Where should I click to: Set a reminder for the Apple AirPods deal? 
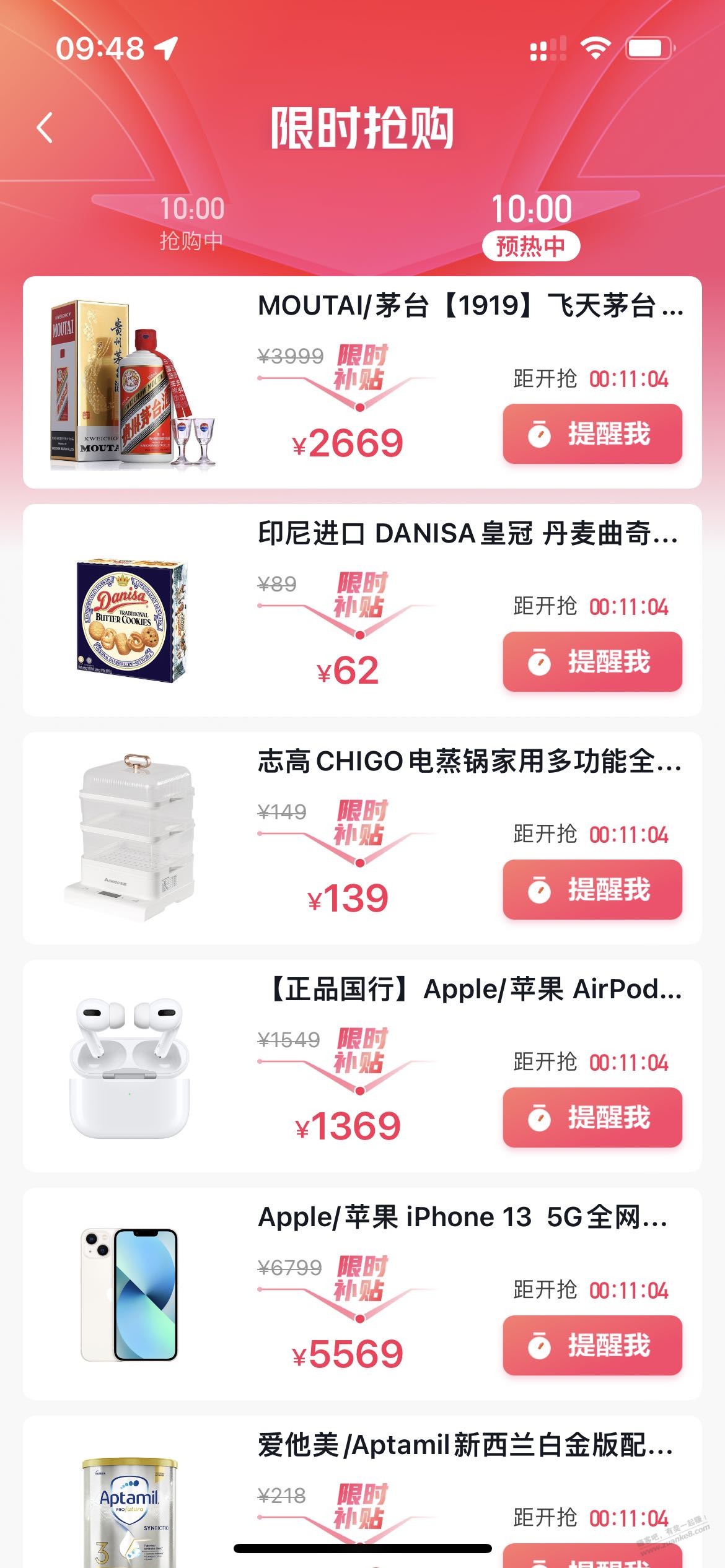(592, 1117)
